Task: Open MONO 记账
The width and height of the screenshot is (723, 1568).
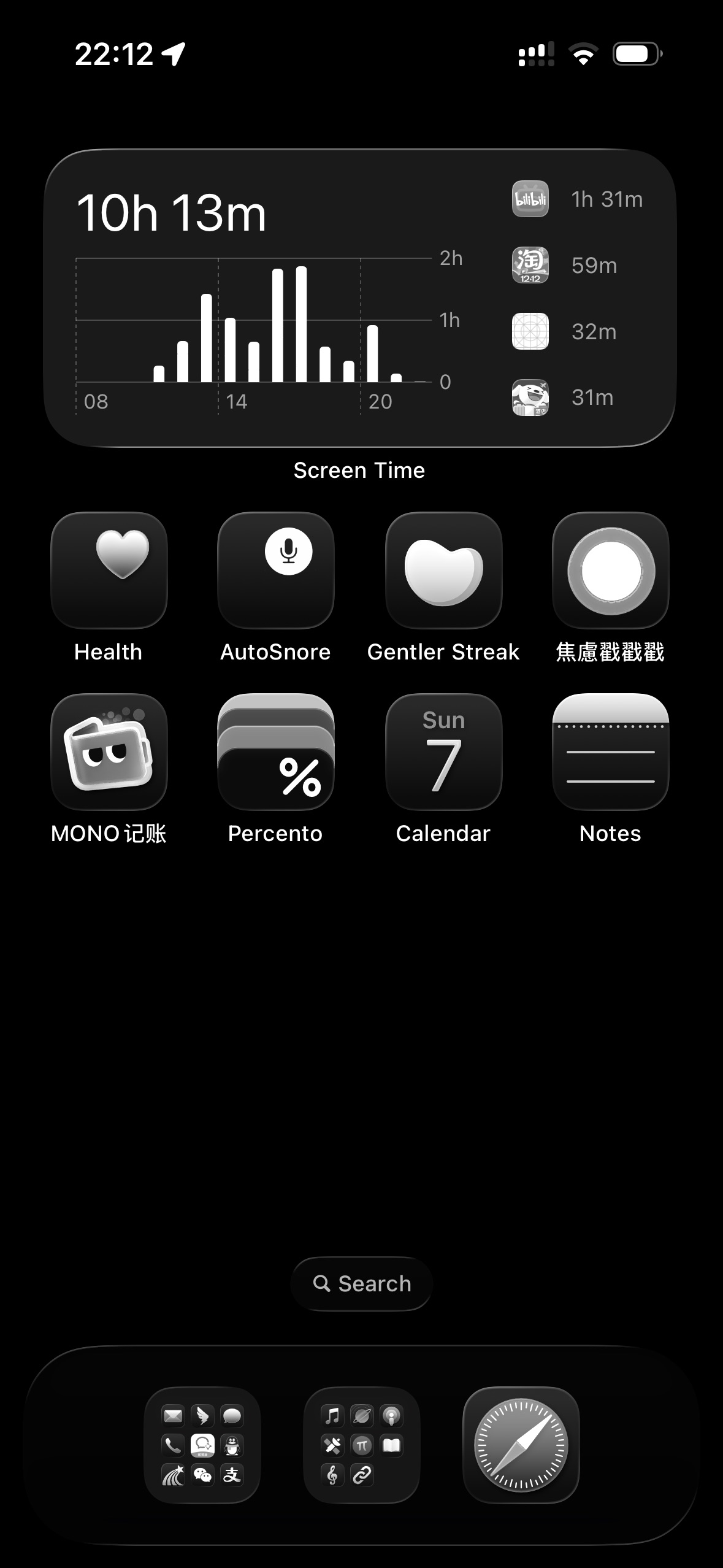Action: pyautogui.click(x=109, y=751)
